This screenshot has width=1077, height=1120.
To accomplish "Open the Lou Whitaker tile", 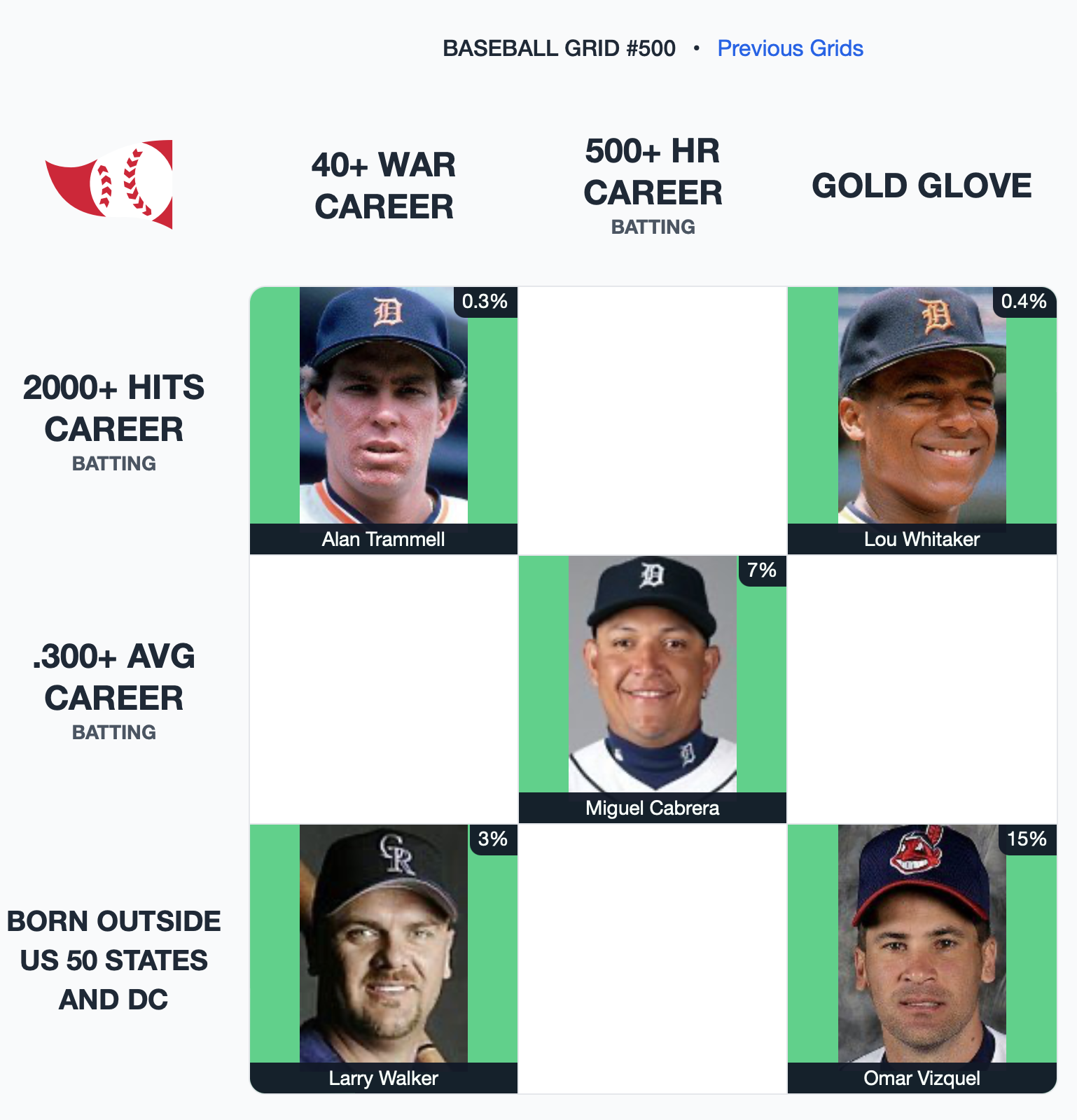I will (x=922, y=420).
